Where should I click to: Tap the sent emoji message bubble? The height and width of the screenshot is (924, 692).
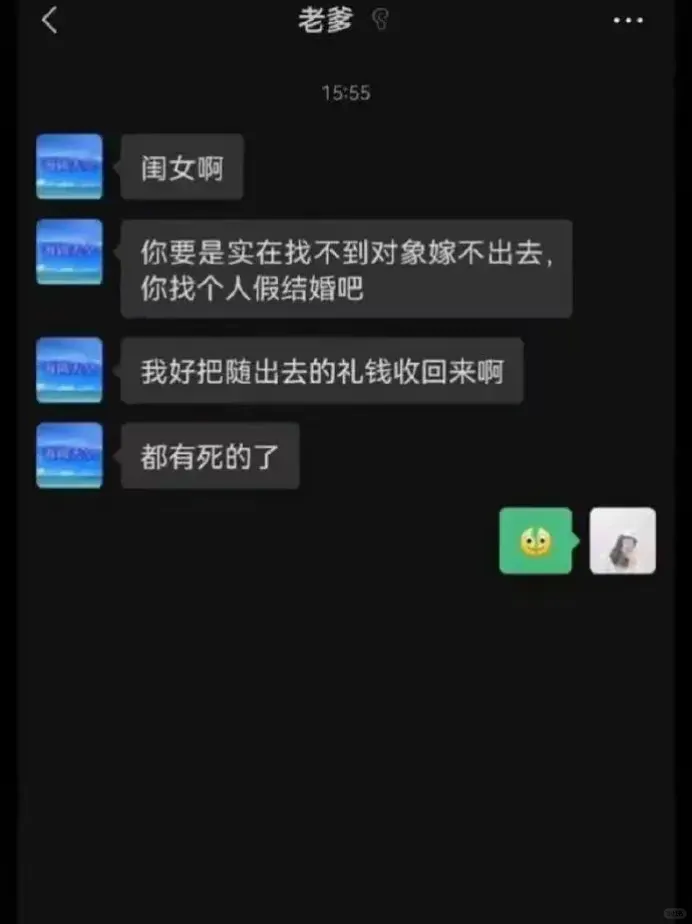(536, 541)
